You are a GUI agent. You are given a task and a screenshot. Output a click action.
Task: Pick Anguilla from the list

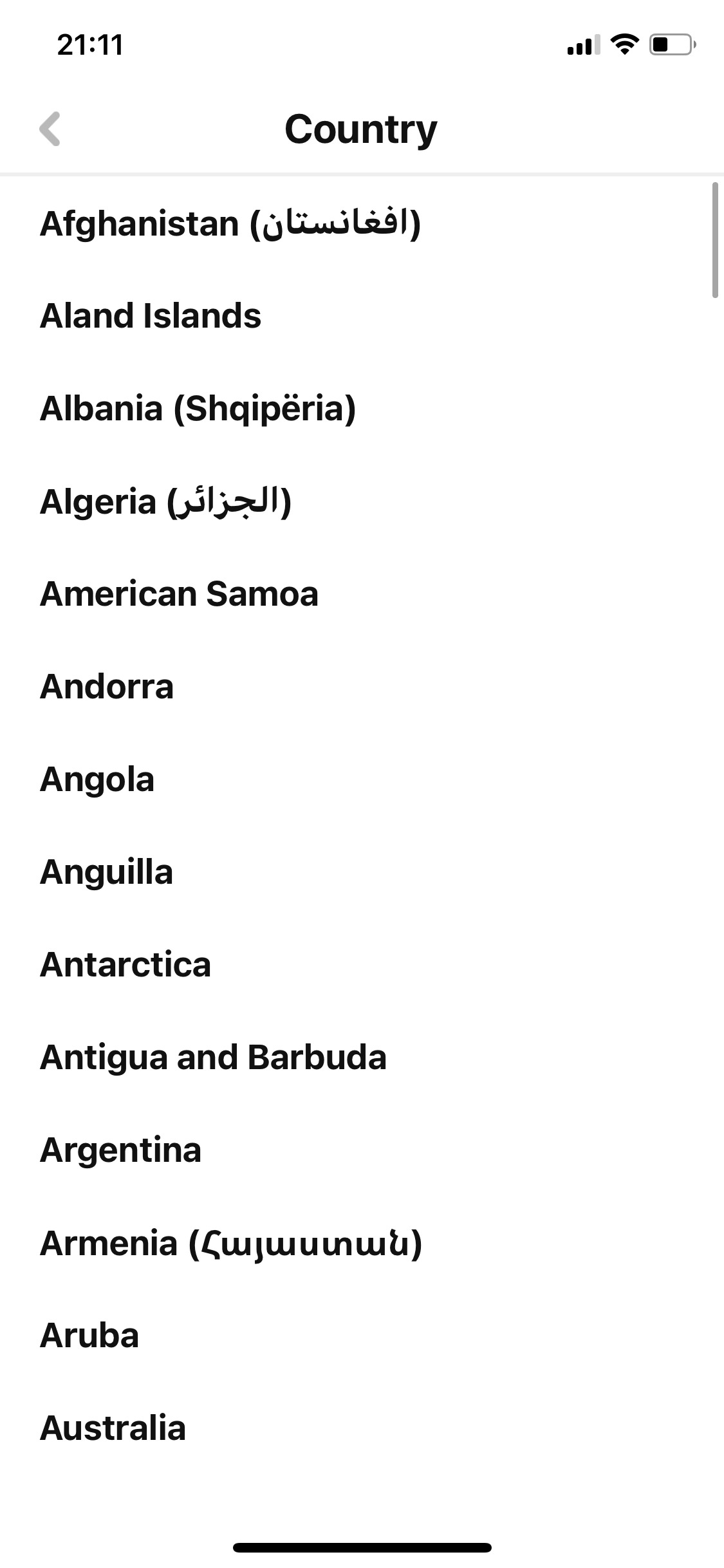click(x=106, y=872)
